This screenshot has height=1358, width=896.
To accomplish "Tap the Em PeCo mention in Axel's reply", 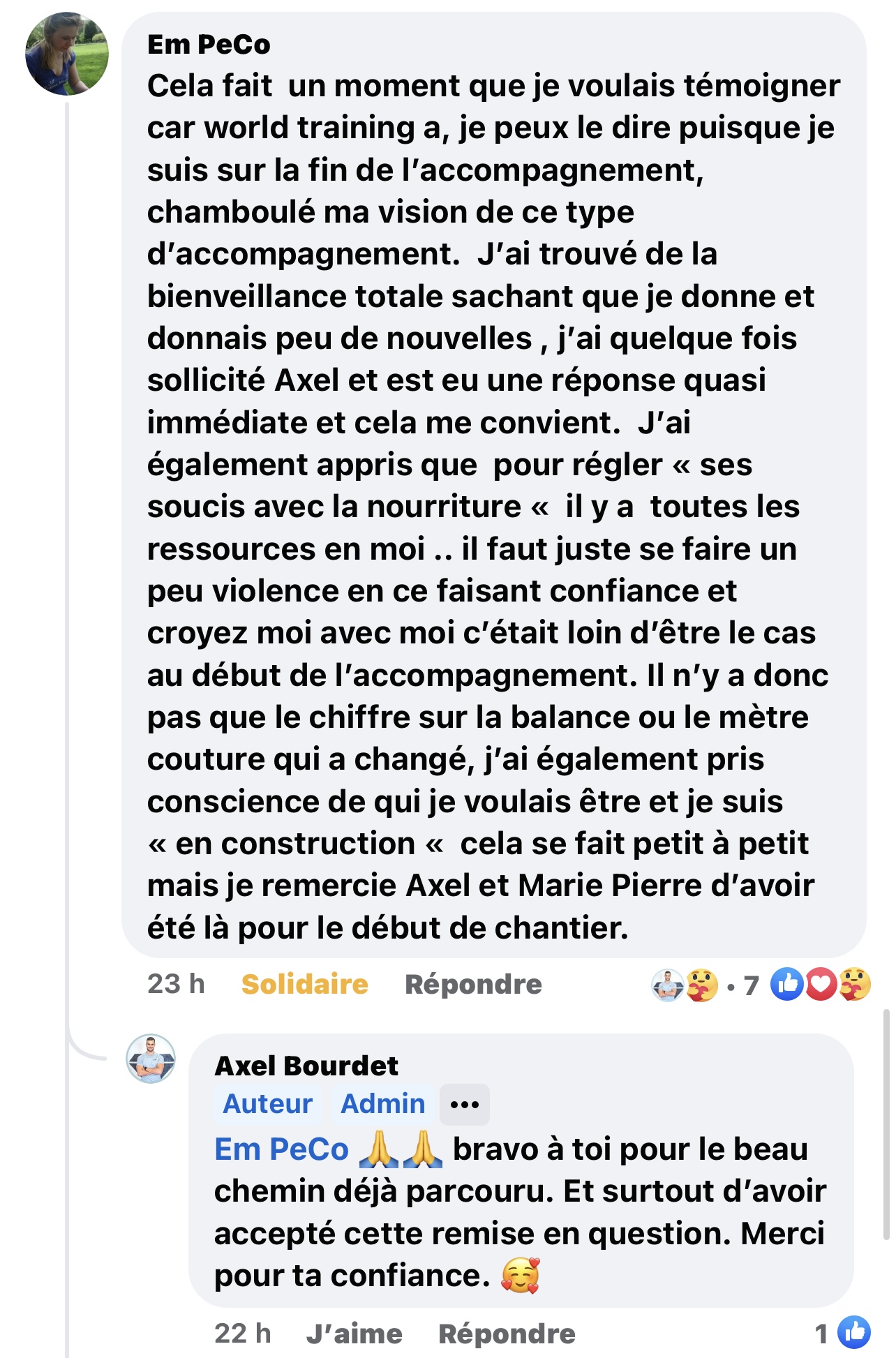I will [x=281, y=1149].
